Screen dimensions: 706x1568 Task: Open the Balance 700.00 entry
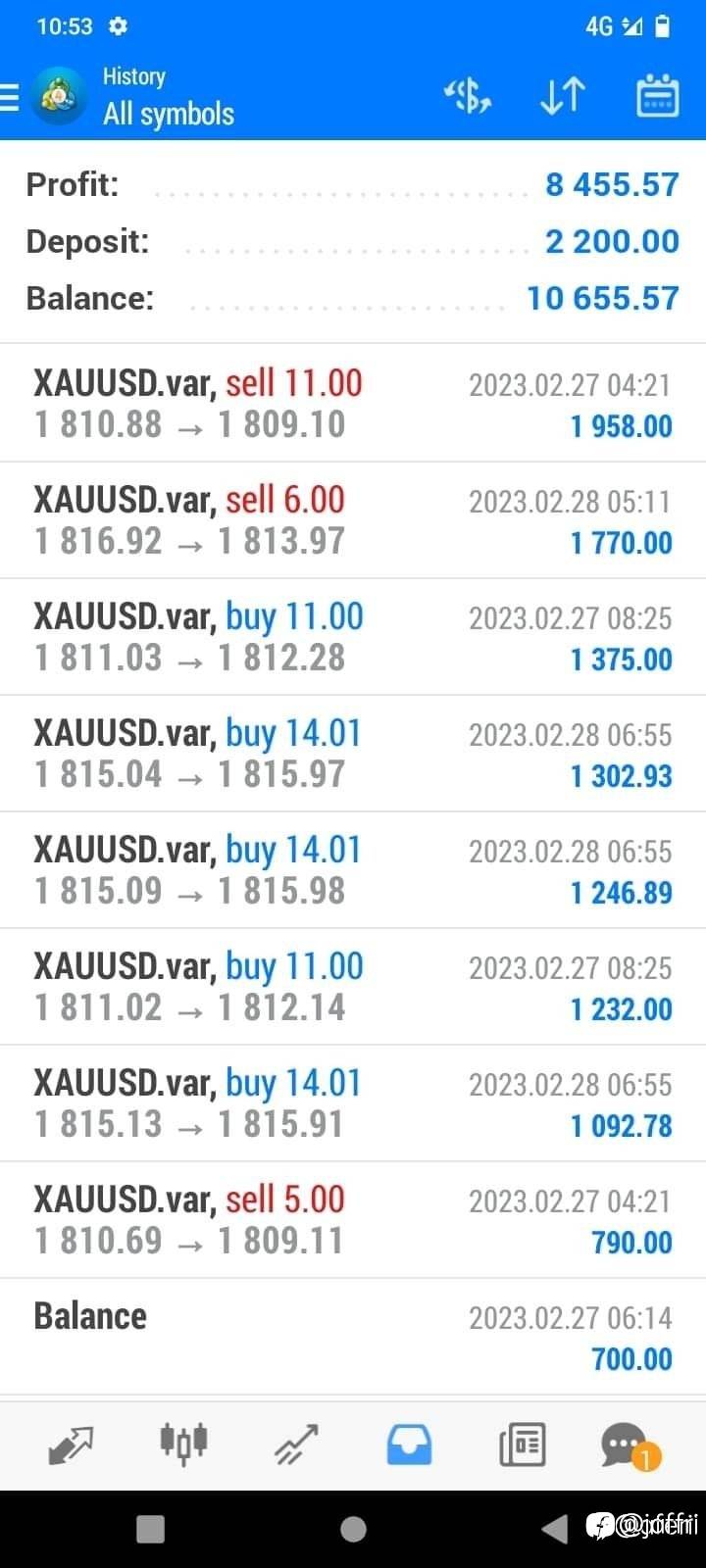point(353,1337)
